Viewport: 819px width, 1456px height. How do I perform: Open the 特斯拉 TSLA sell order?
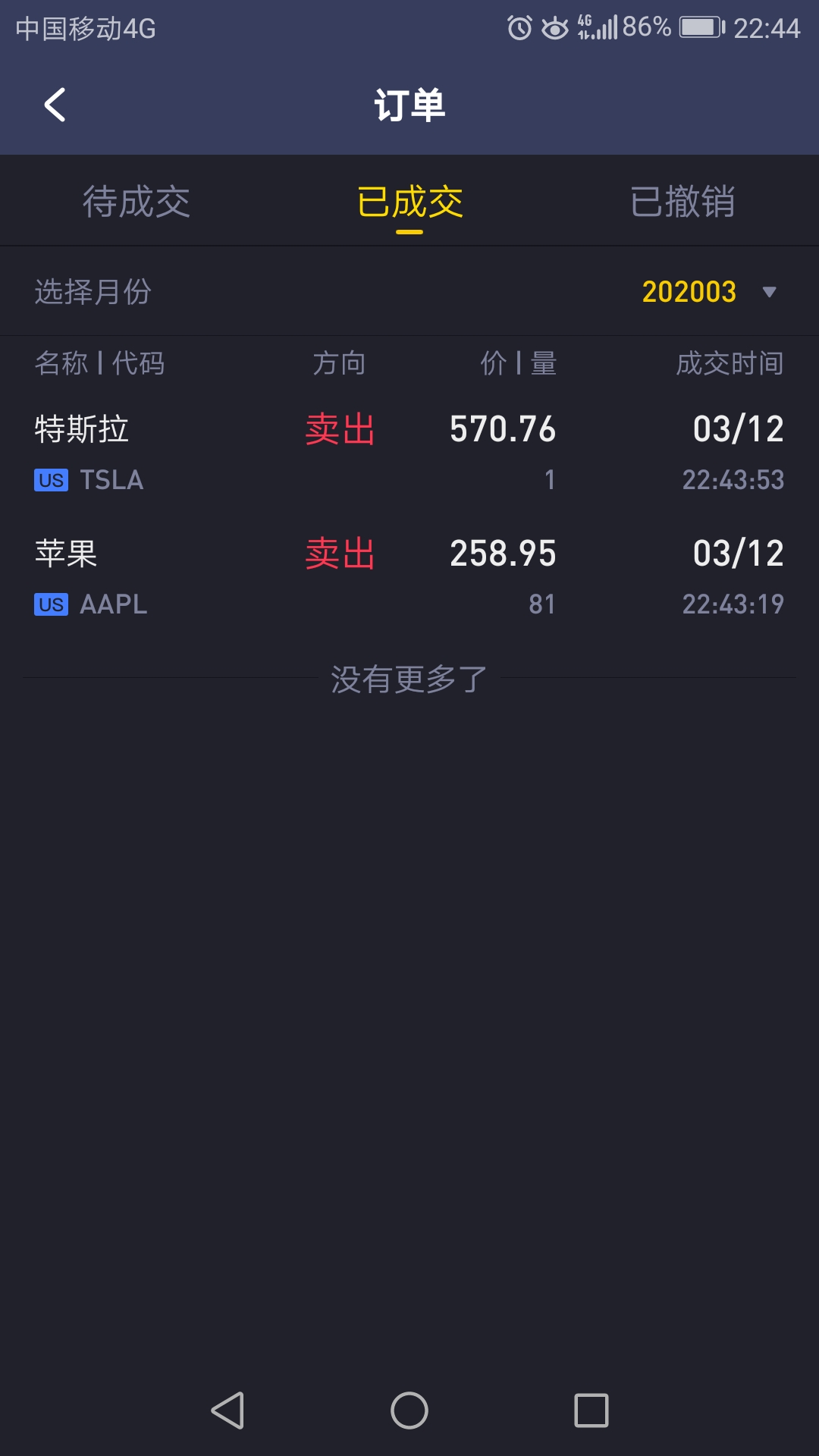pos(409,453)
